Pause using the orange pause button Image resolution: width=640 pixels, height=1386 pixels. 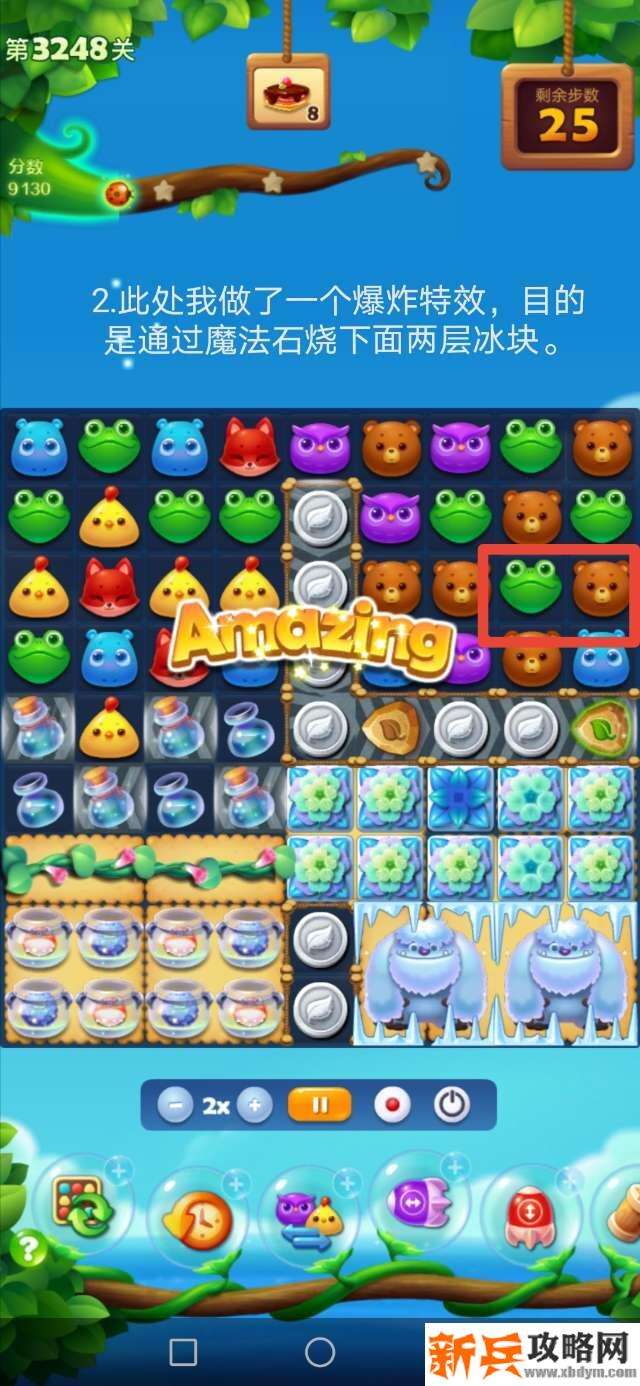coord(320,1106)
